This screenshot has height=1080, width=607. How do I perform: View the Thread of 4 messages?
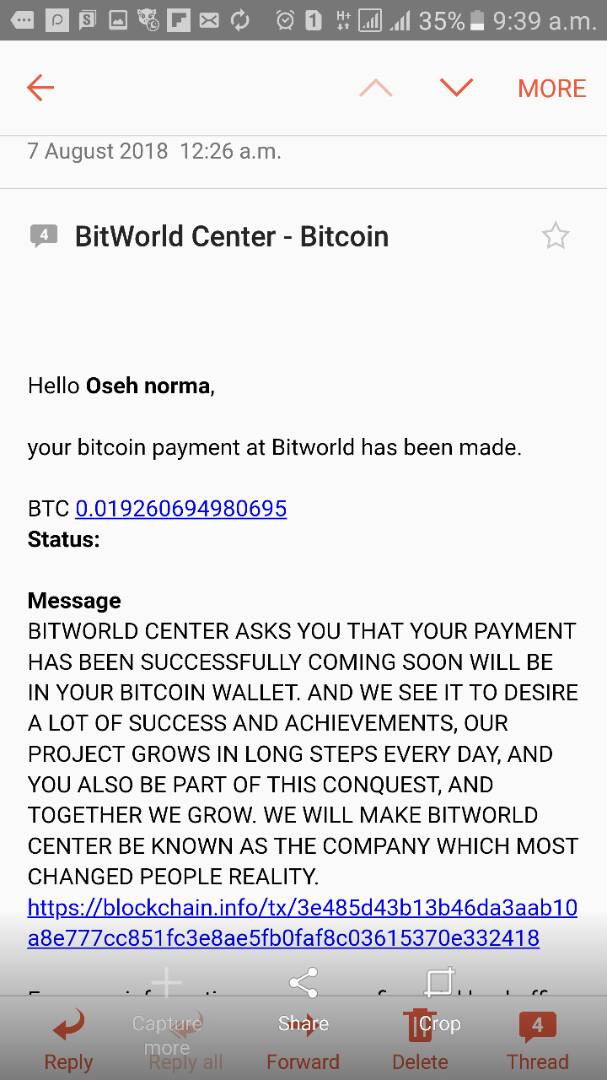[537, 1040]
